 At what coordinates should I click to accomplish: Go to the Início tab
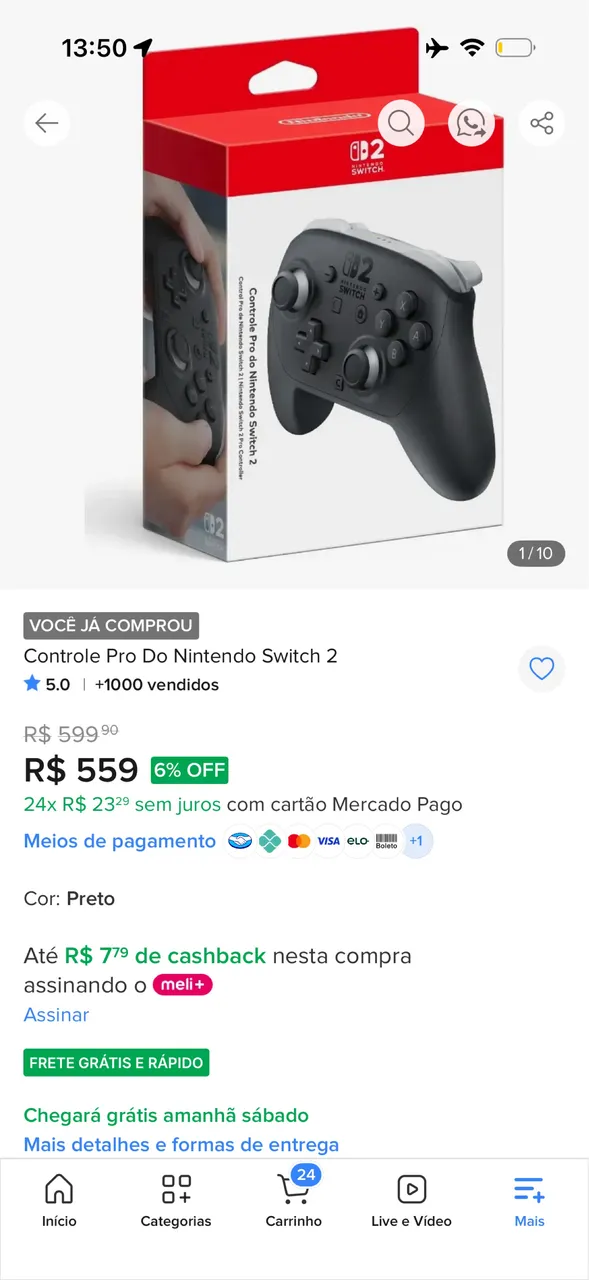[x=59, y=1200]
